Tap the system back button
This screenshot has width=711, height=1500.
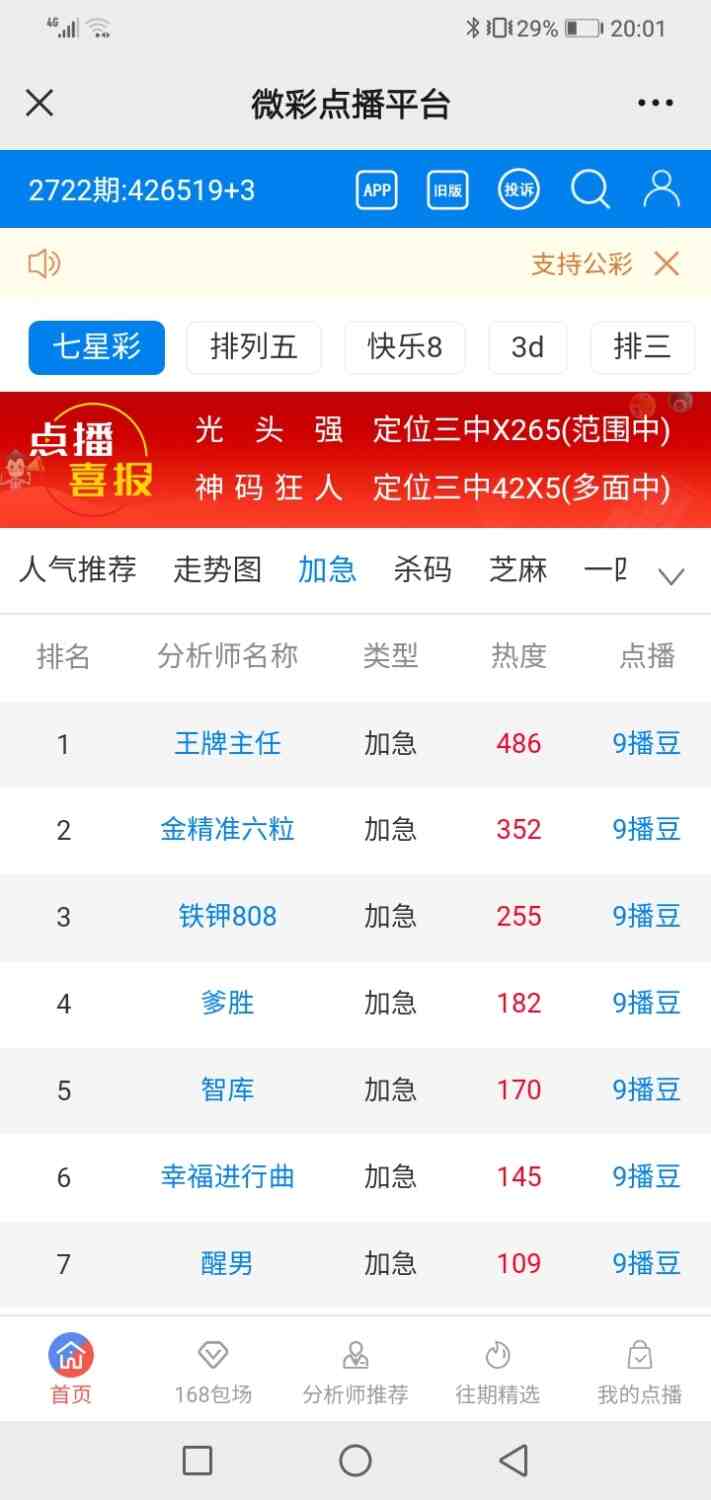click(x=513, y=1461)
